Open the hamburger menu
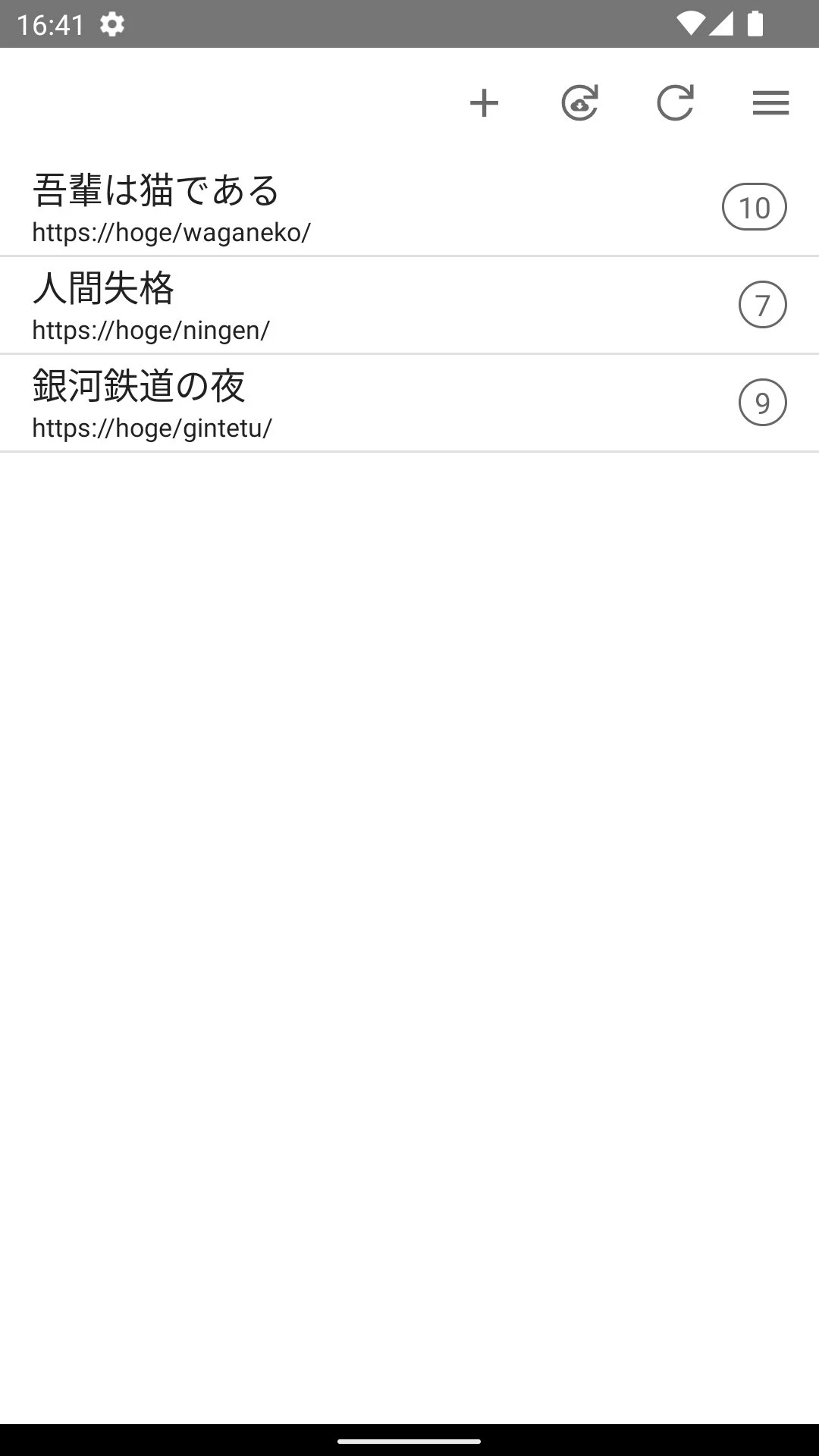Image resolution: width=819 pixels, height=1456 pixels. coord(770,103)
